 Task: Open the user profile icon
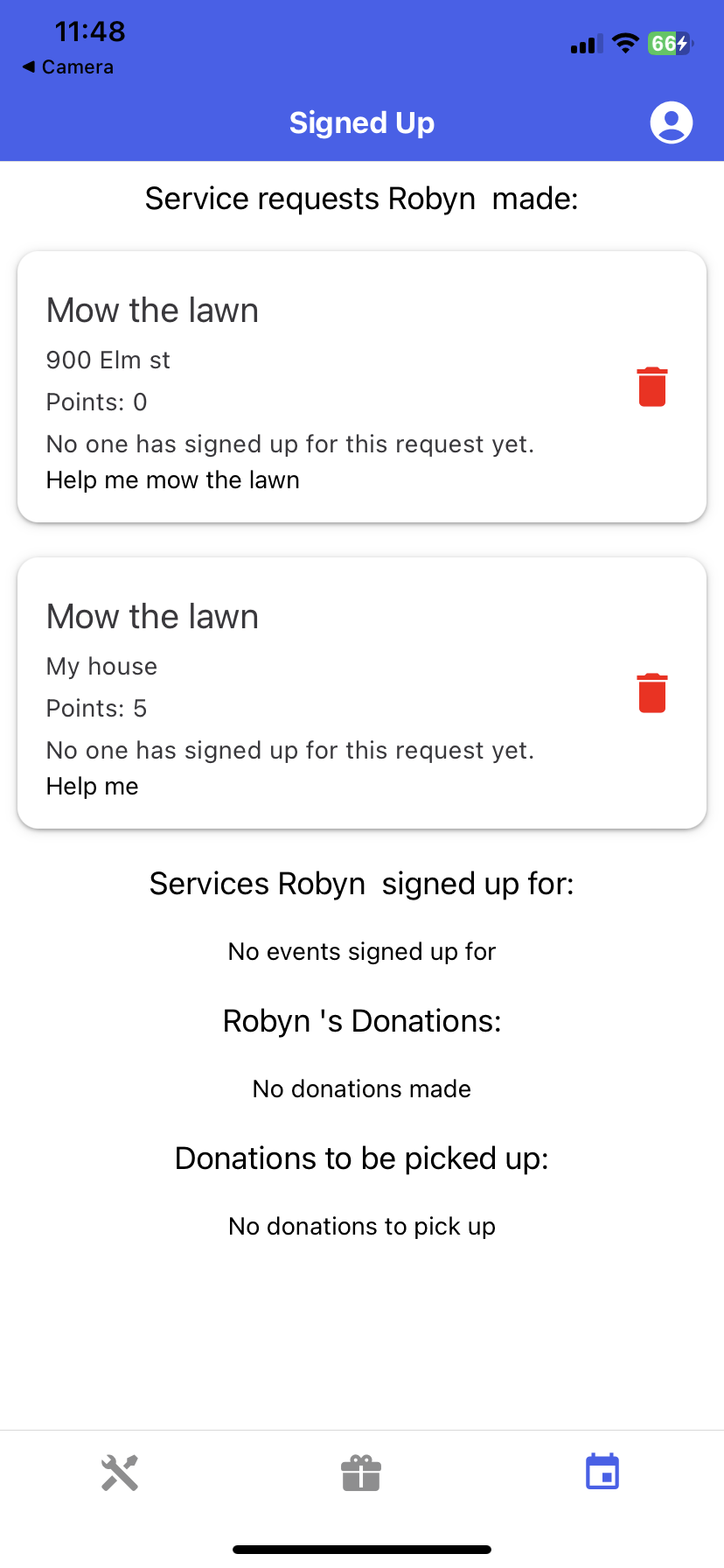pos(671,122)
